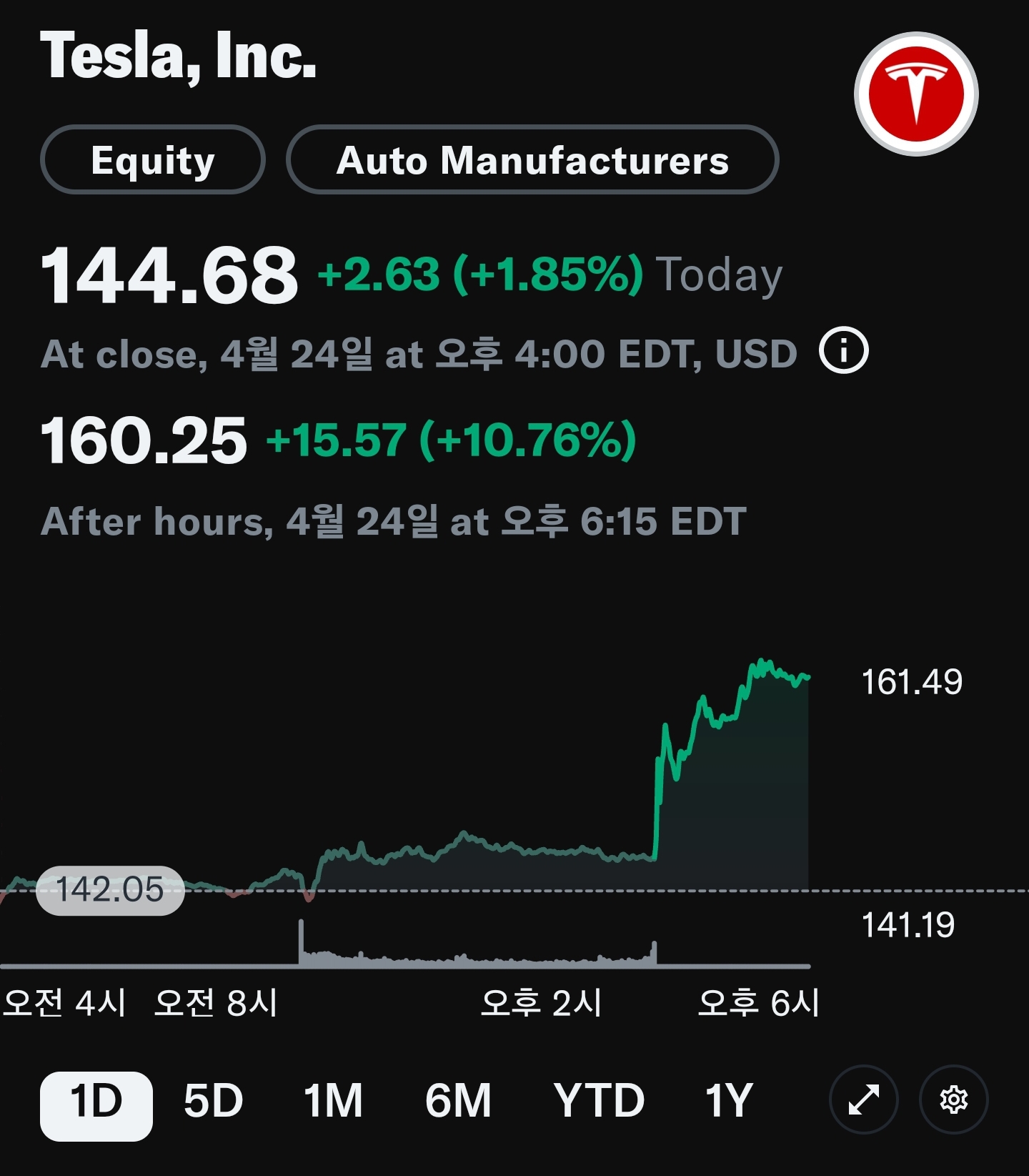
Task: View the 1Y chart range
Action: tap(728, 1101)
